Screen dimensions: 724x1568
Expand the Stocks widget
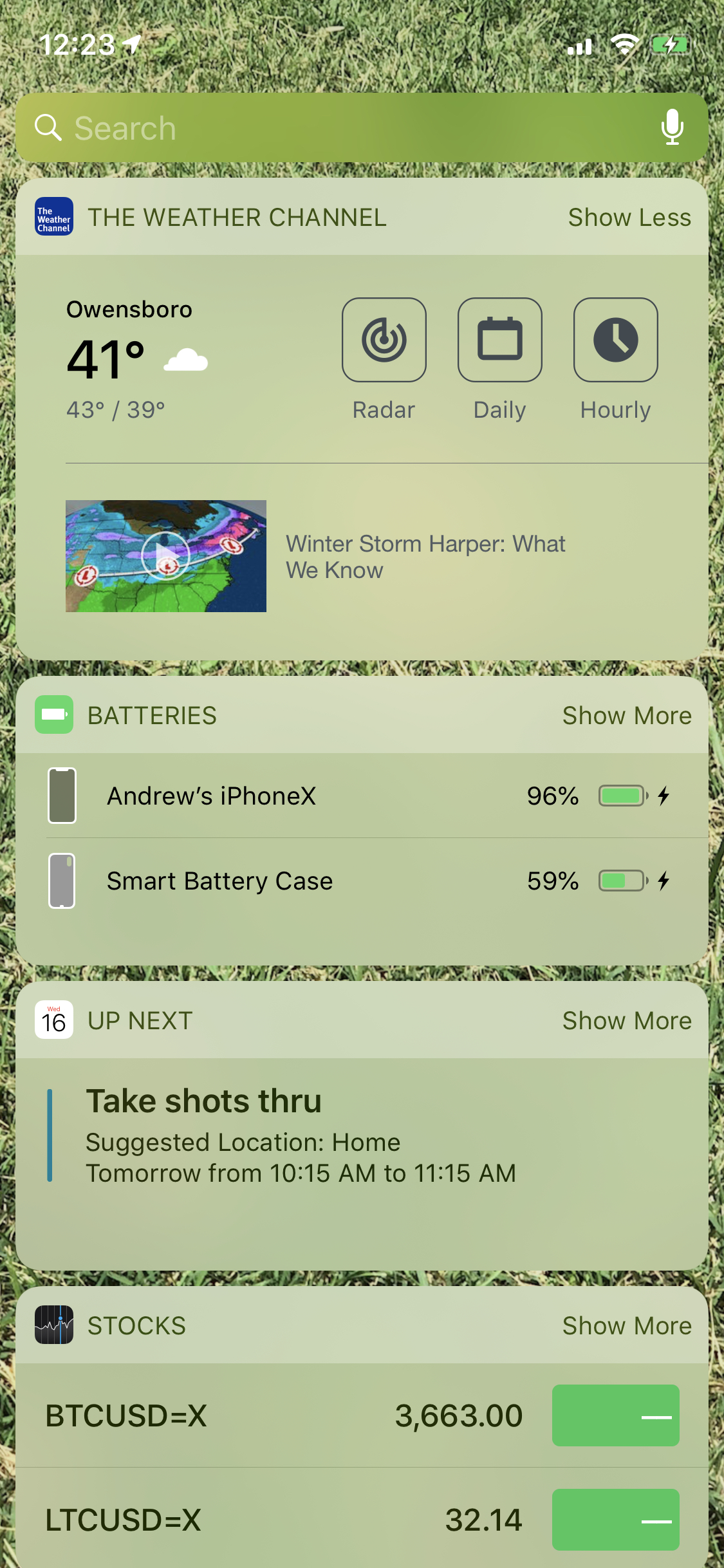627,1326
